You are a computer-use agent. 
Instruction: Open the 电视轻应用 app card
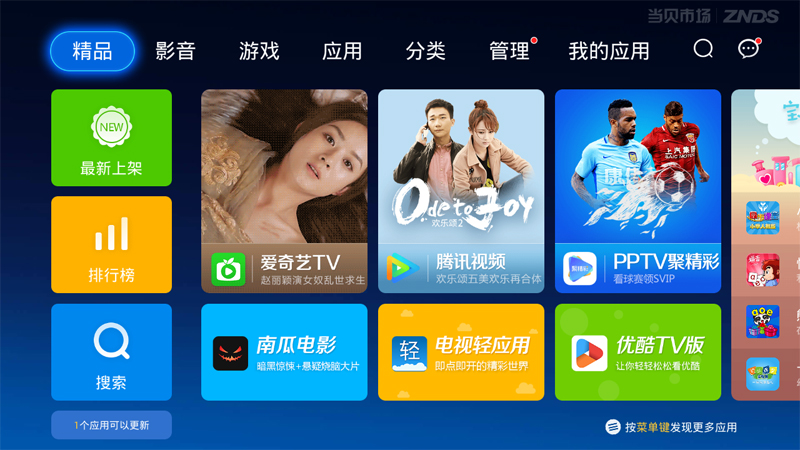[461, 352]
